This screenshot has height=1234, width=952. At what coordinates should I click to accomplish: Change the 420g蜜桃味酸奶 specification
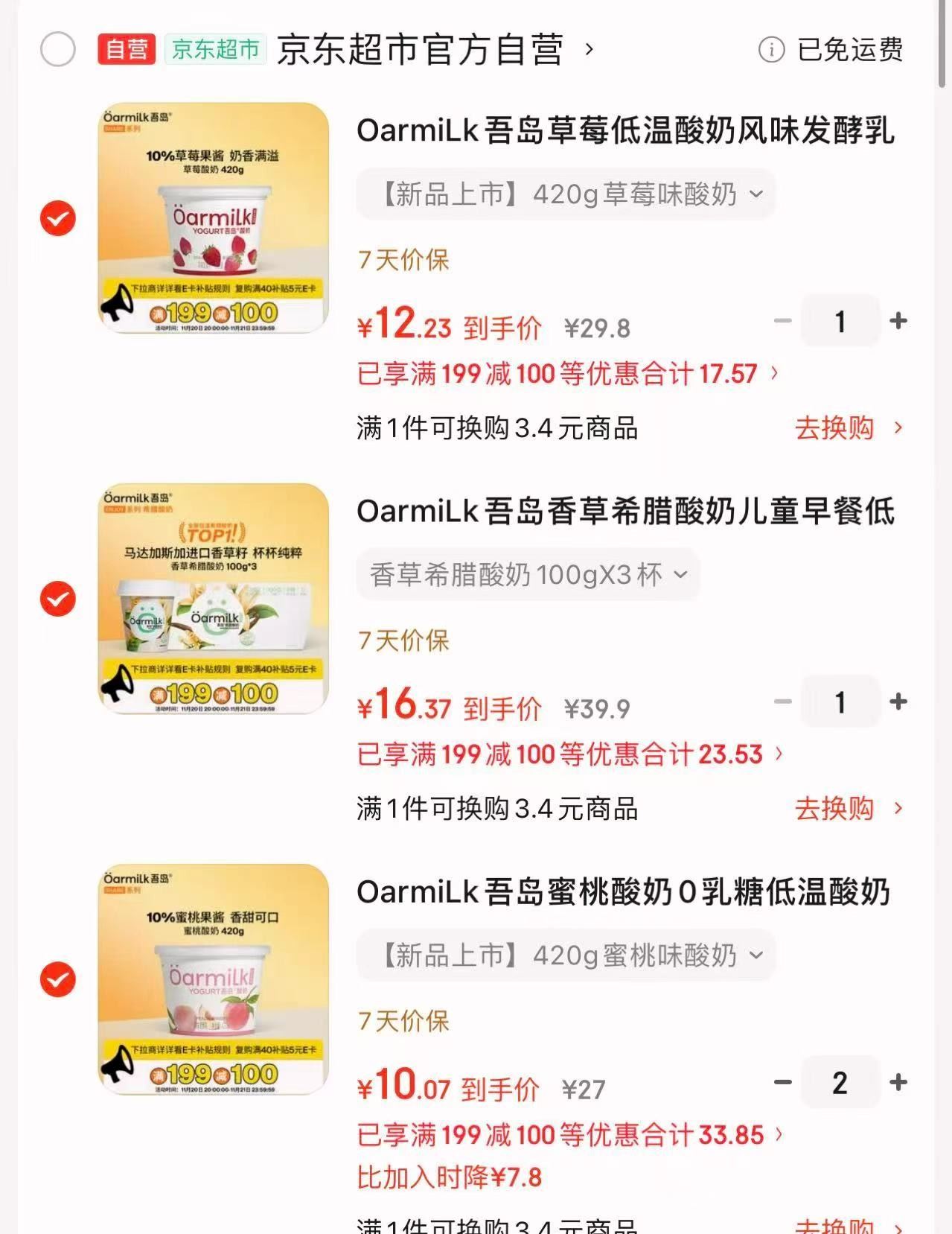566,955
